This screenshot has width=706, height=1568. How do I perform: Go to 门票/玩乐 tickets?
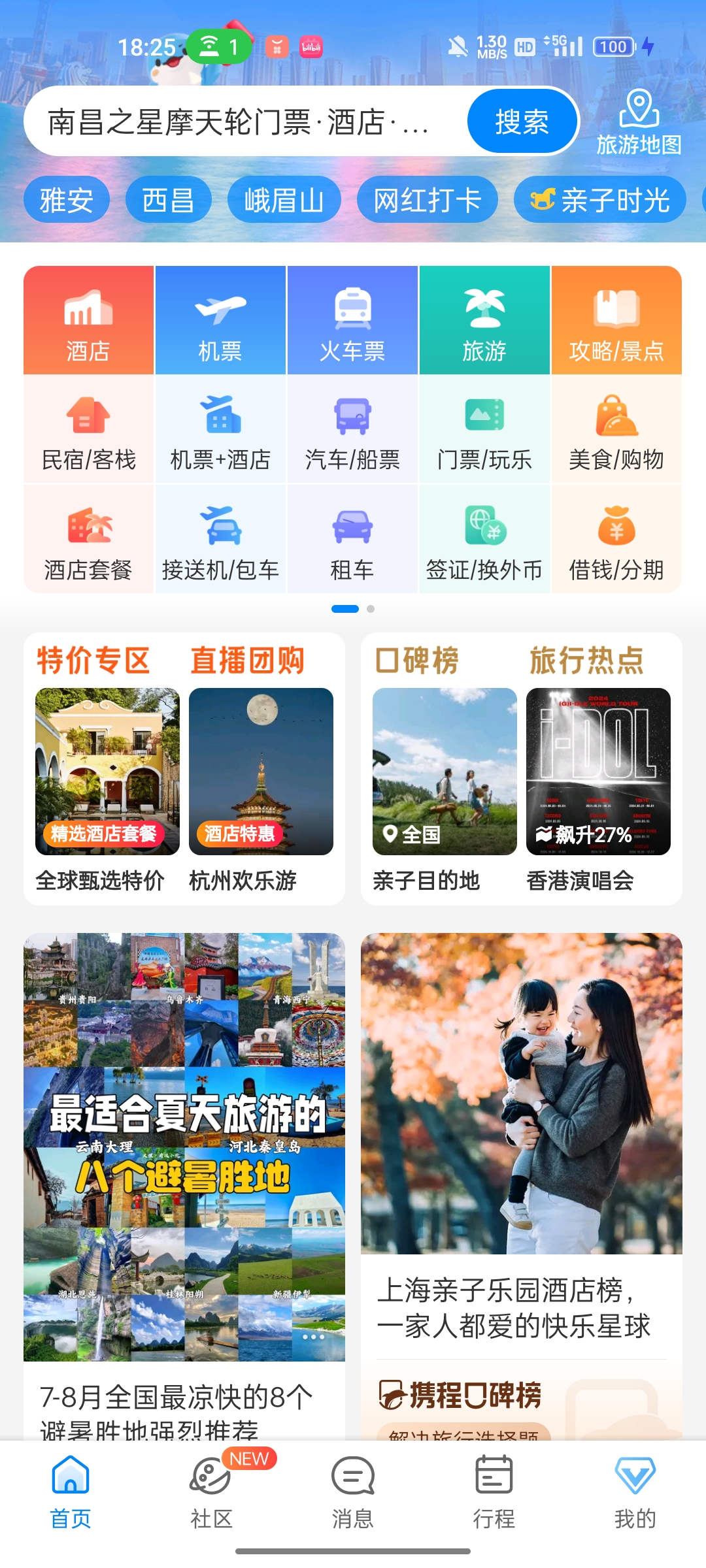[x=484, y=431]
